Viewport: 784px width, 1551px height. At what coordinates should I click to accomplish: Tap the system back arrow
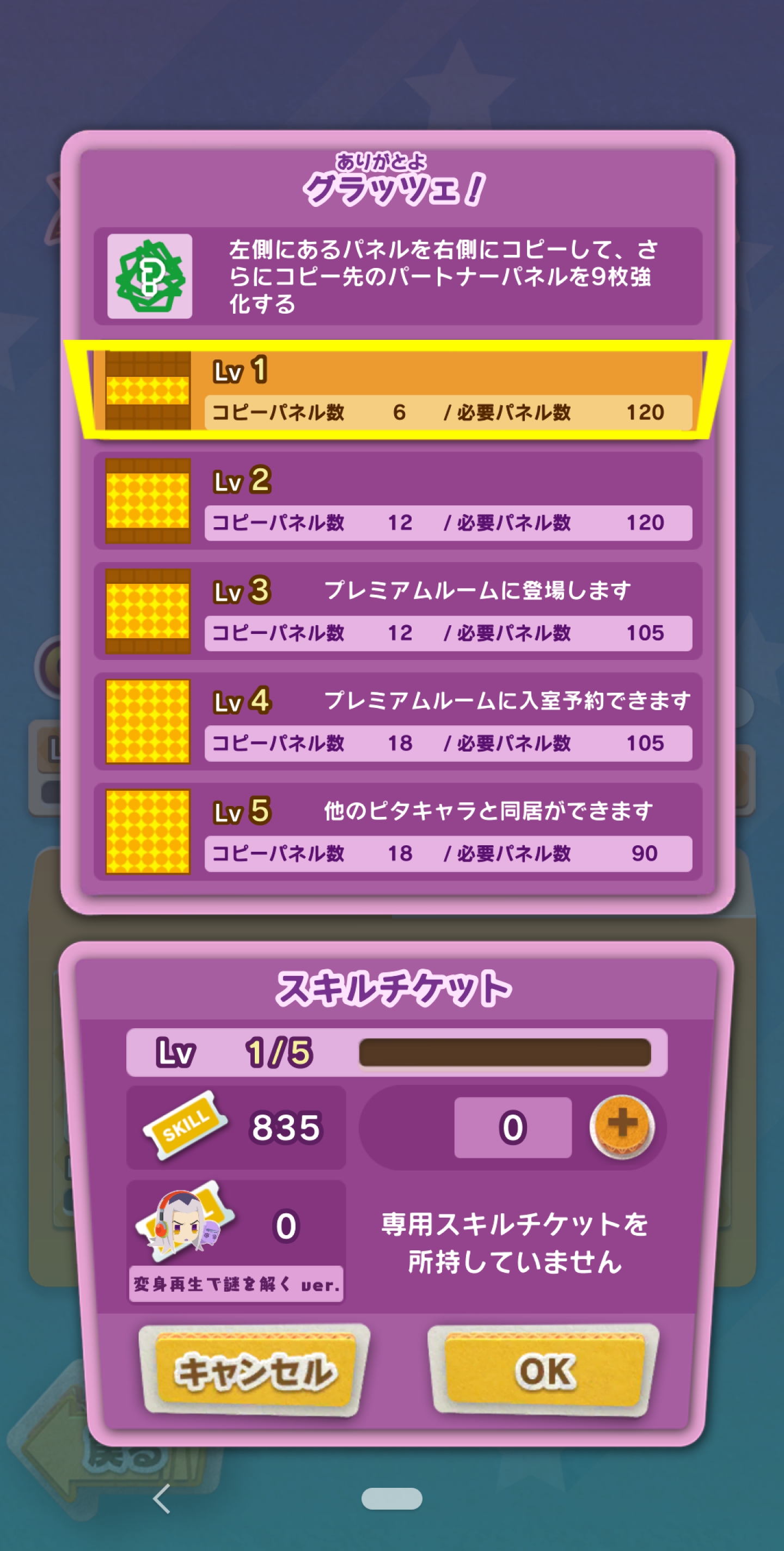click(x=161, y=1498)
